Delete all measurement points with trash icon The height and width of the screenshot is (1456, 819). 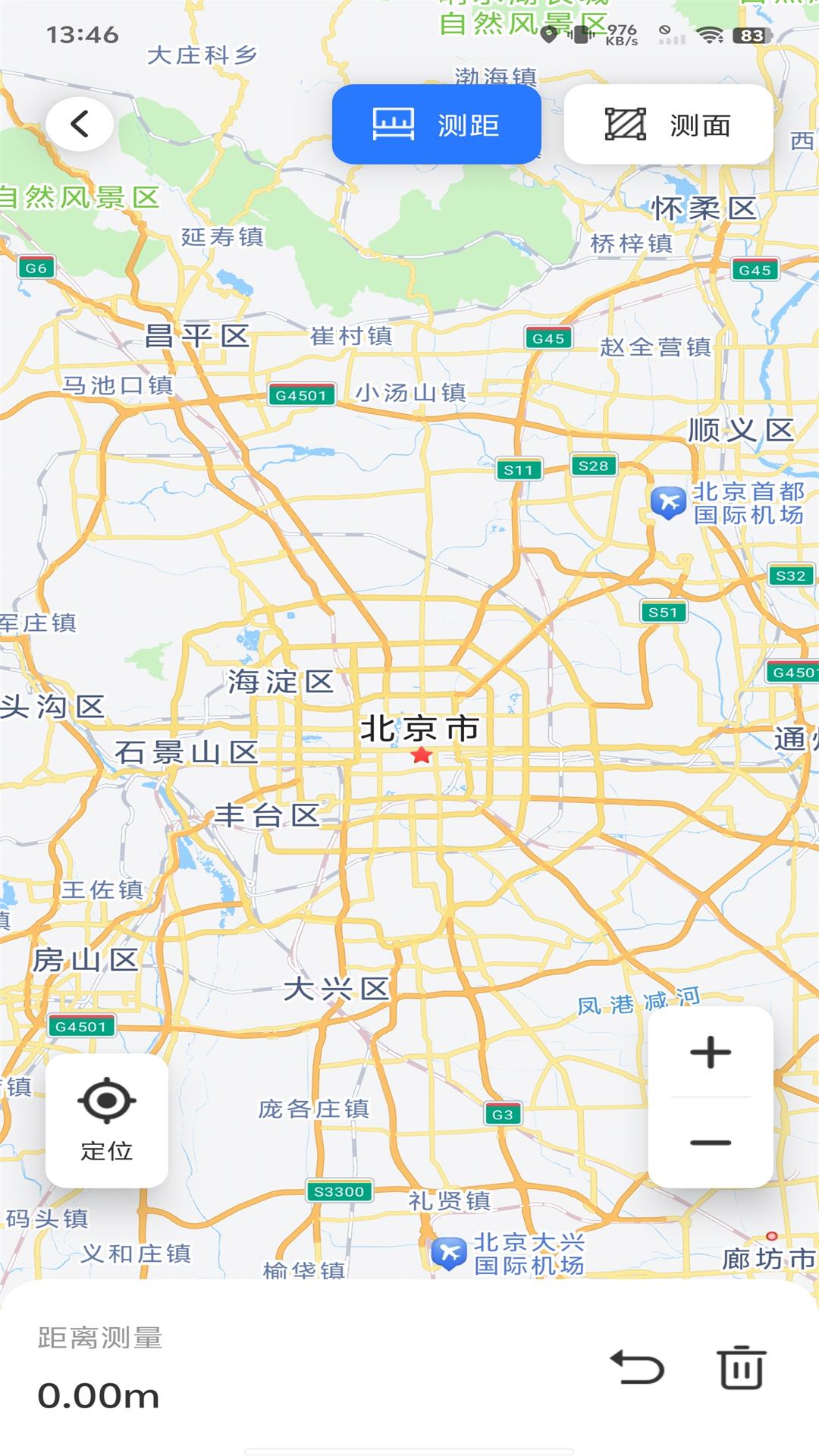(741, 1367)
